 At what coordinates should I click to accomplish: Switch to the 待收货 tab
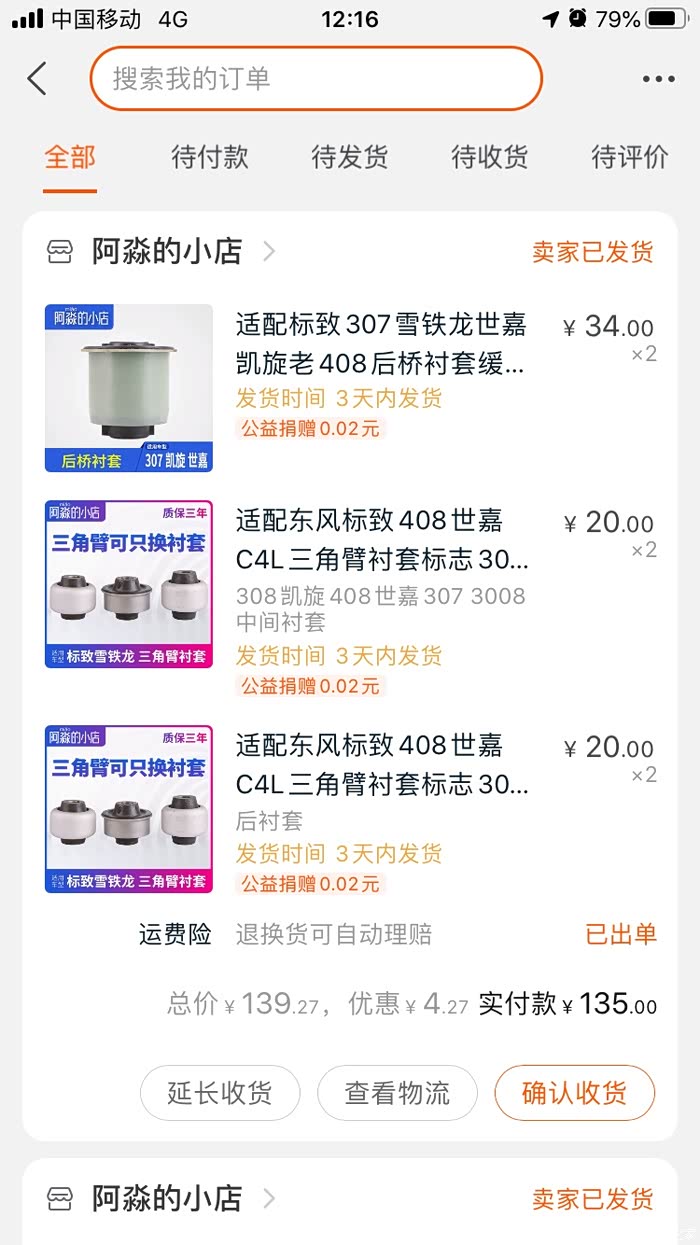(x=490, y=157)
